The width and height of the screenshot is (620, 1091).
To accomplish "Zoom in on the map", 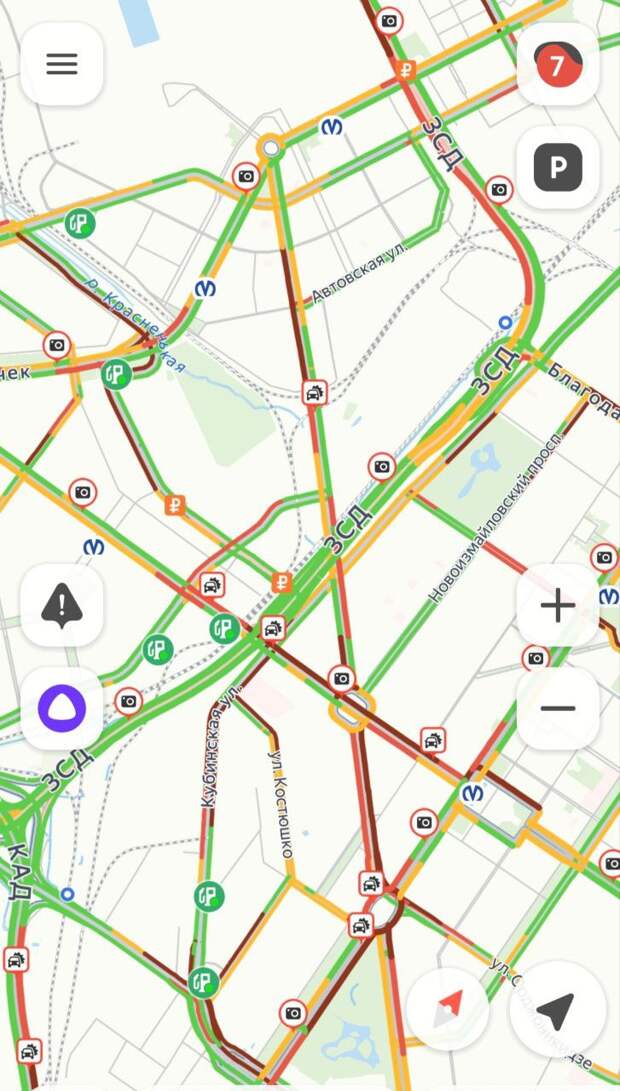I will [x=557, y=605].
